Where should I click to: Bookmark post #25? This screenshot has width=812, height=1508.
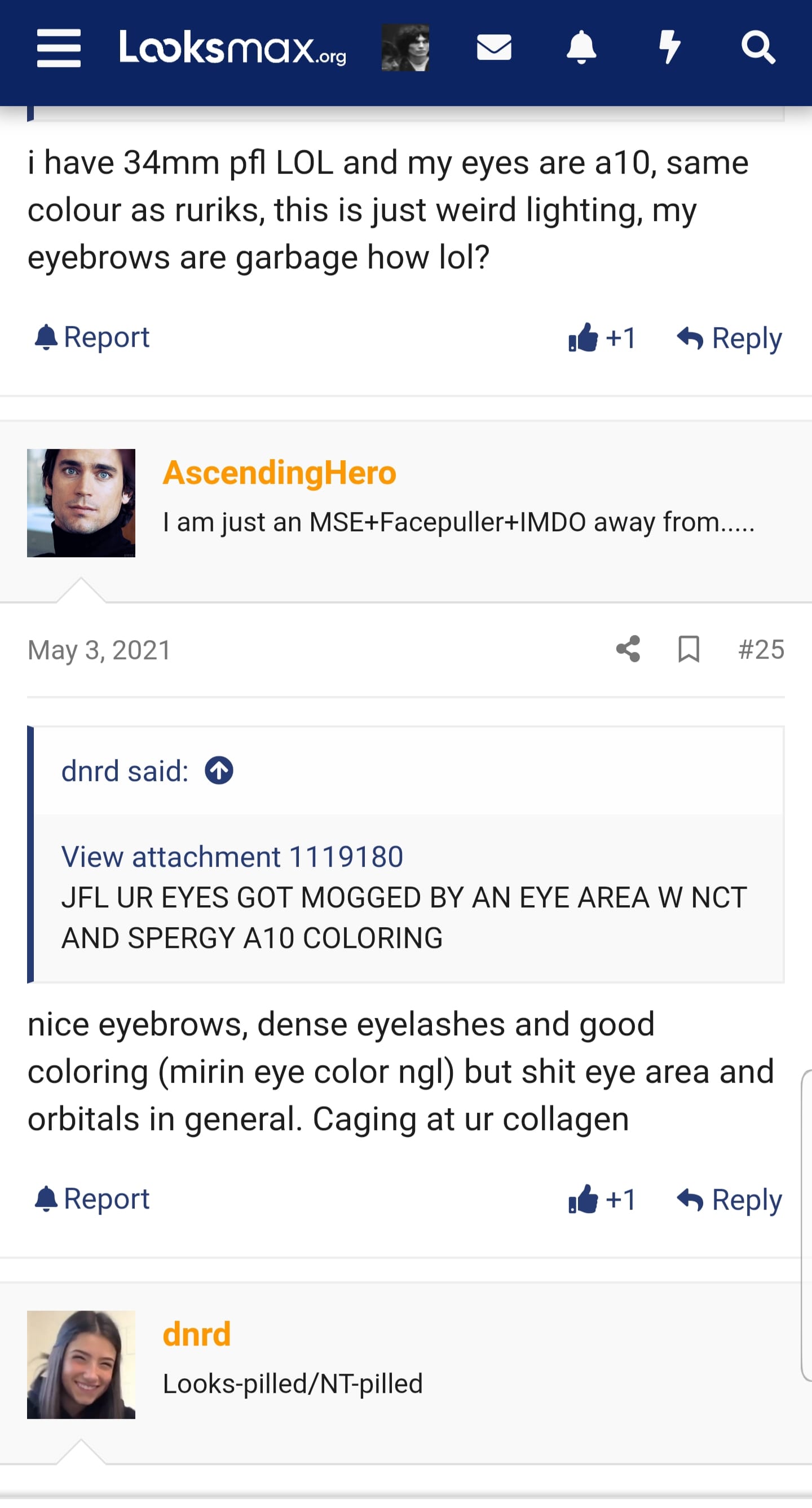(689, 649)
